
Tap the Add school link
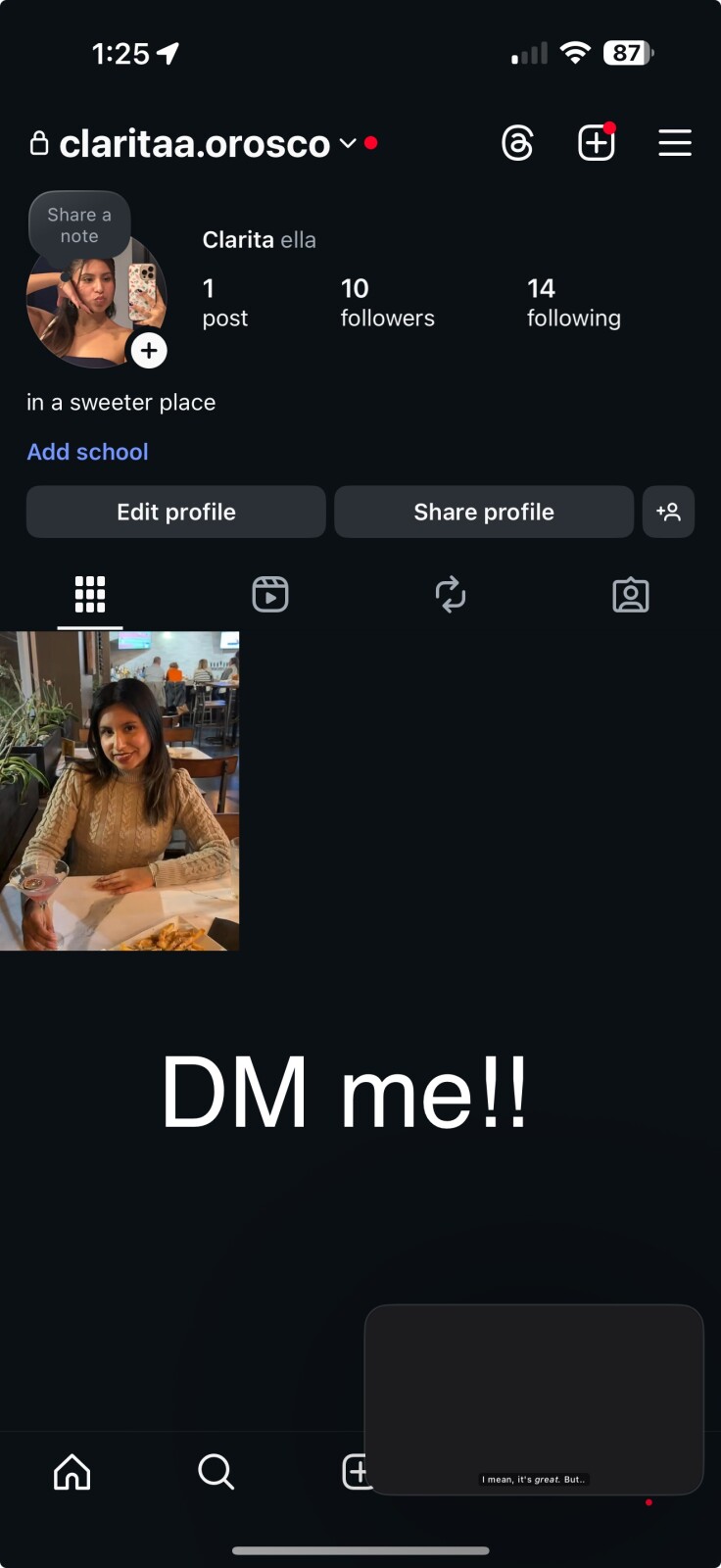pos(87,452)
